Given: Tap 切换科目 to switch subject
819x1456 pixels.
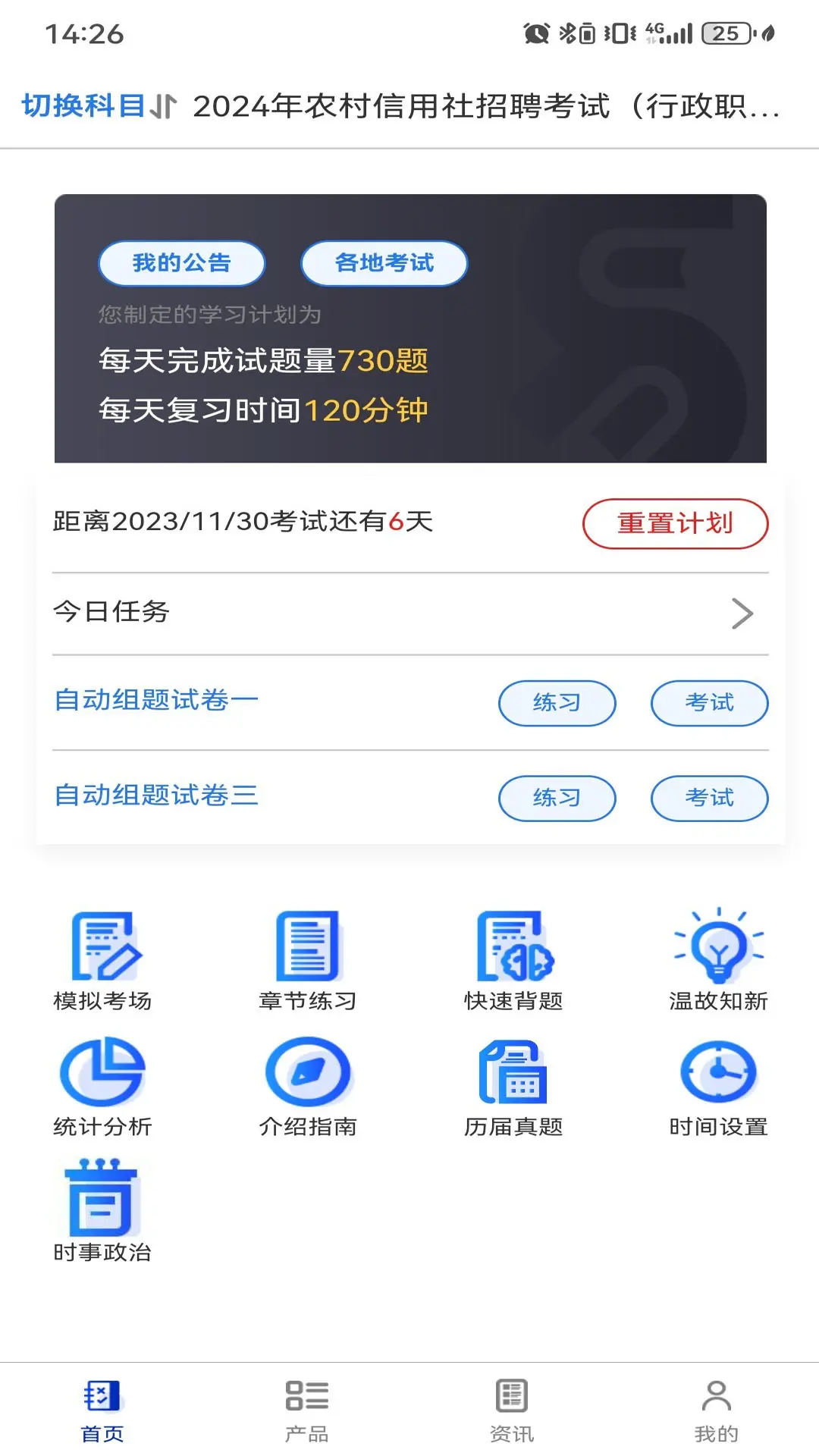Looking at the screenshot, I should pos(99,106).
